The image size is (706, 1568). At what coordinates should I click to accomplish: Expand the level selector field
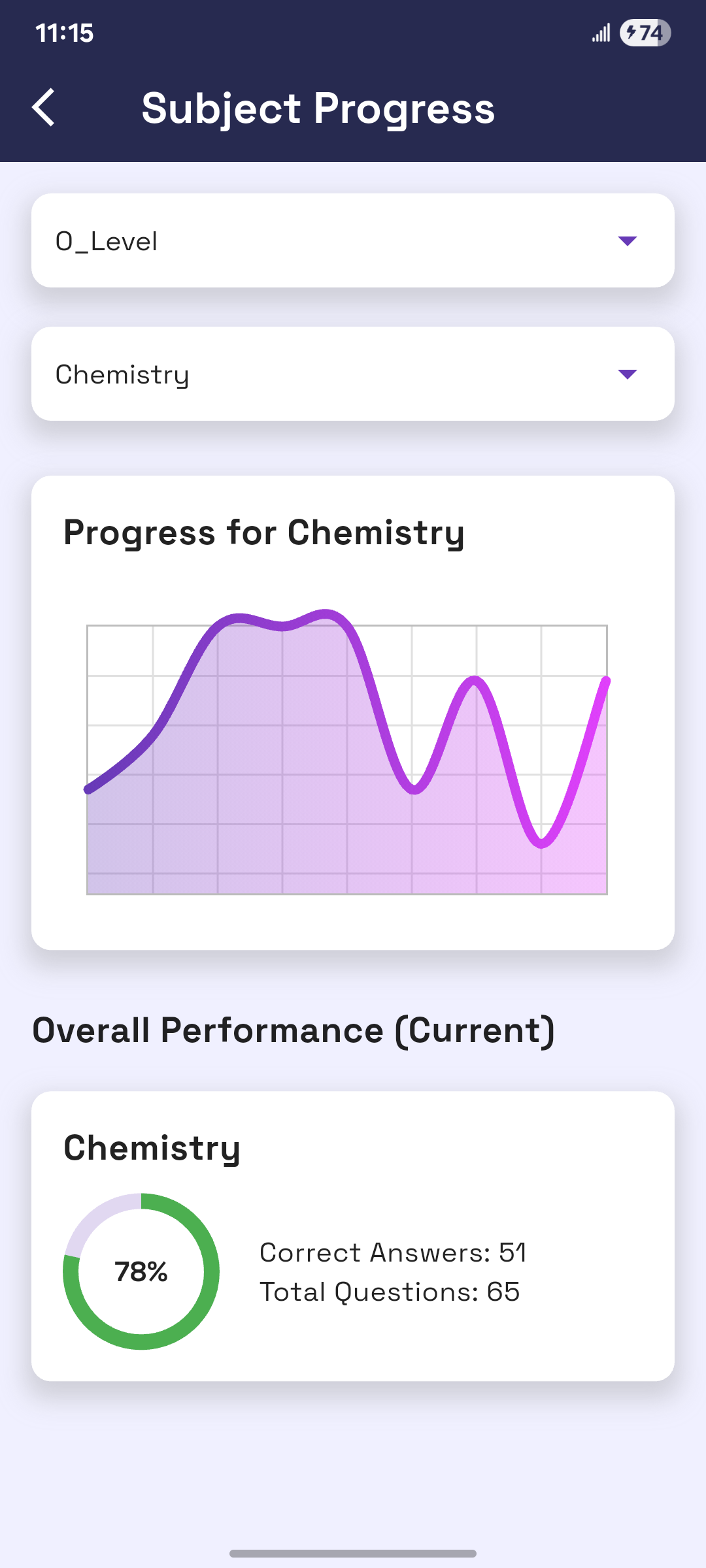[x=353, y=240]
